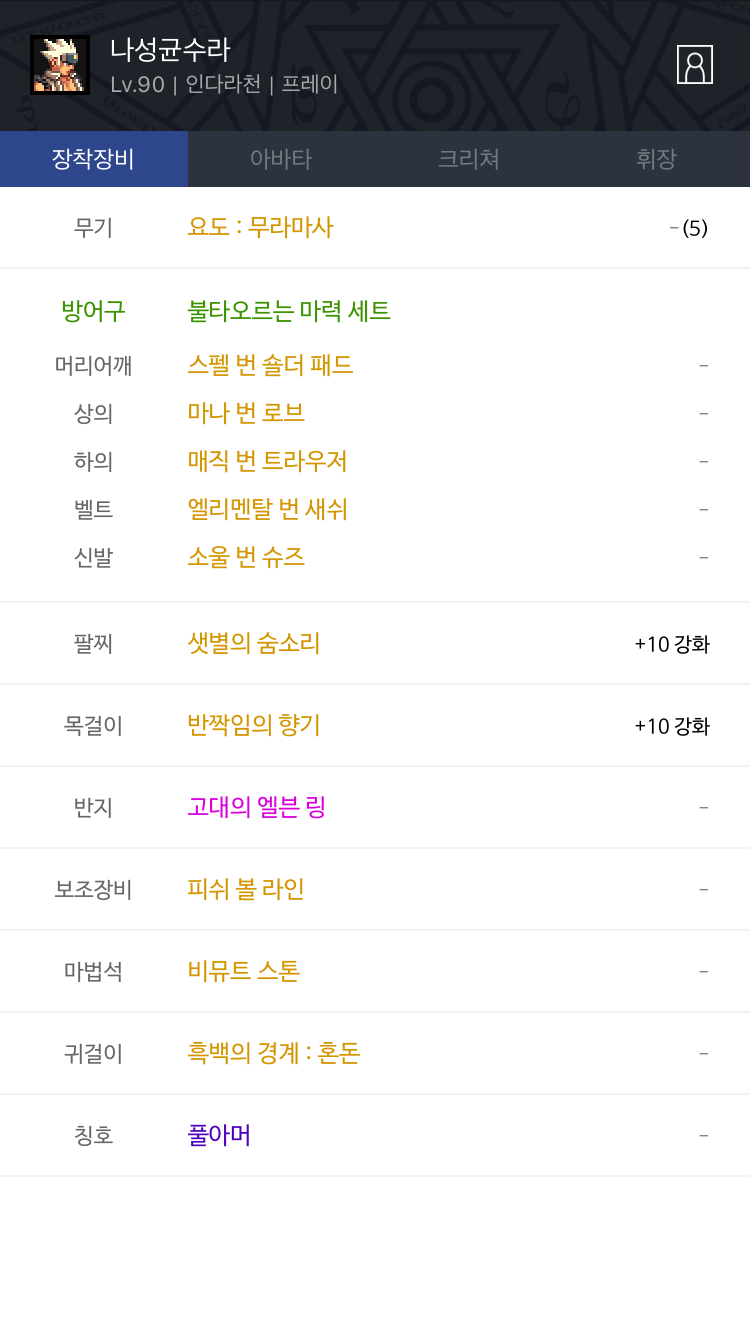
Task: Open 매직 번 트라우저 details
Action: 267,461
